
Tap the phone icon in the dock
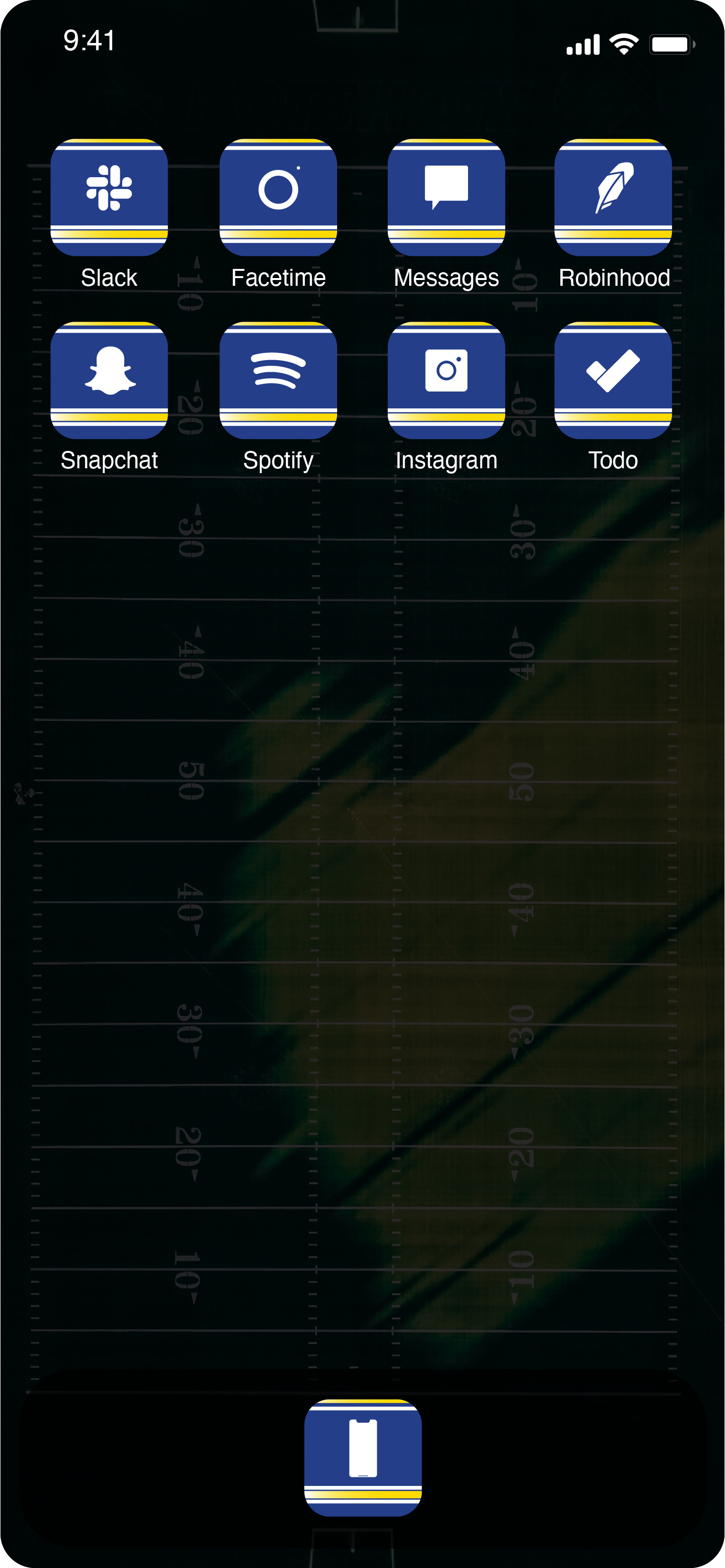(362, 1457)
